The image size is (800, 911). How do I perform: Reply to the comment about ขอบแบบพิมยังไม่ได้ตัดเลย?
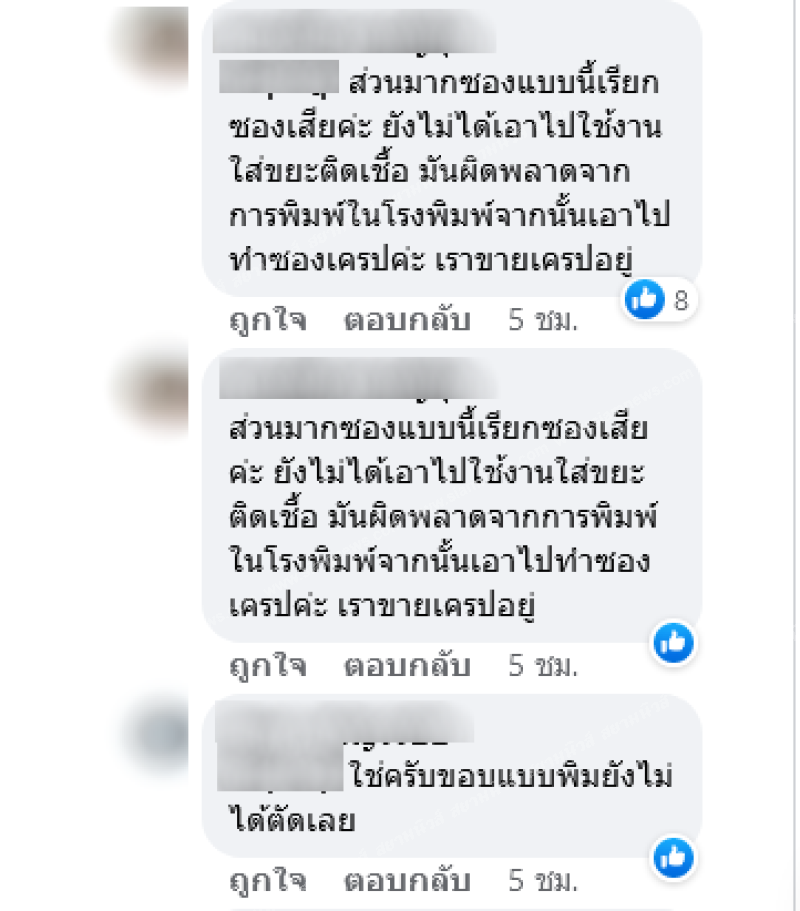pyautogui.click(x=407, y=882)
